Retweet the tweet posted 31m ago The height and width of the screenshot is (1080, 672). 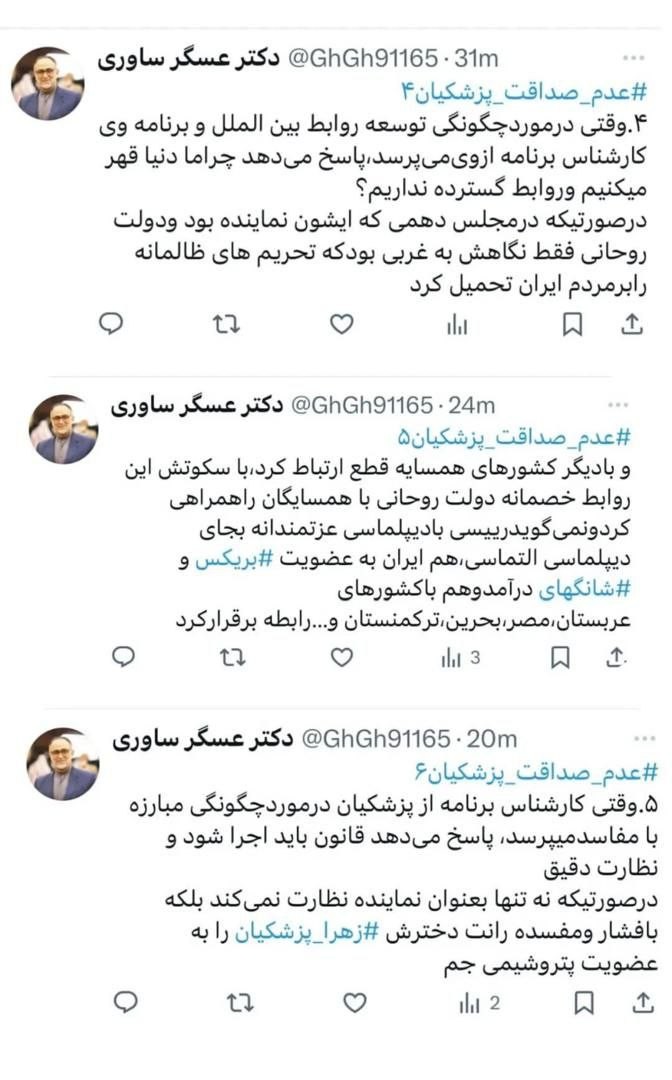pyautogui.click(x=229, y=324)
